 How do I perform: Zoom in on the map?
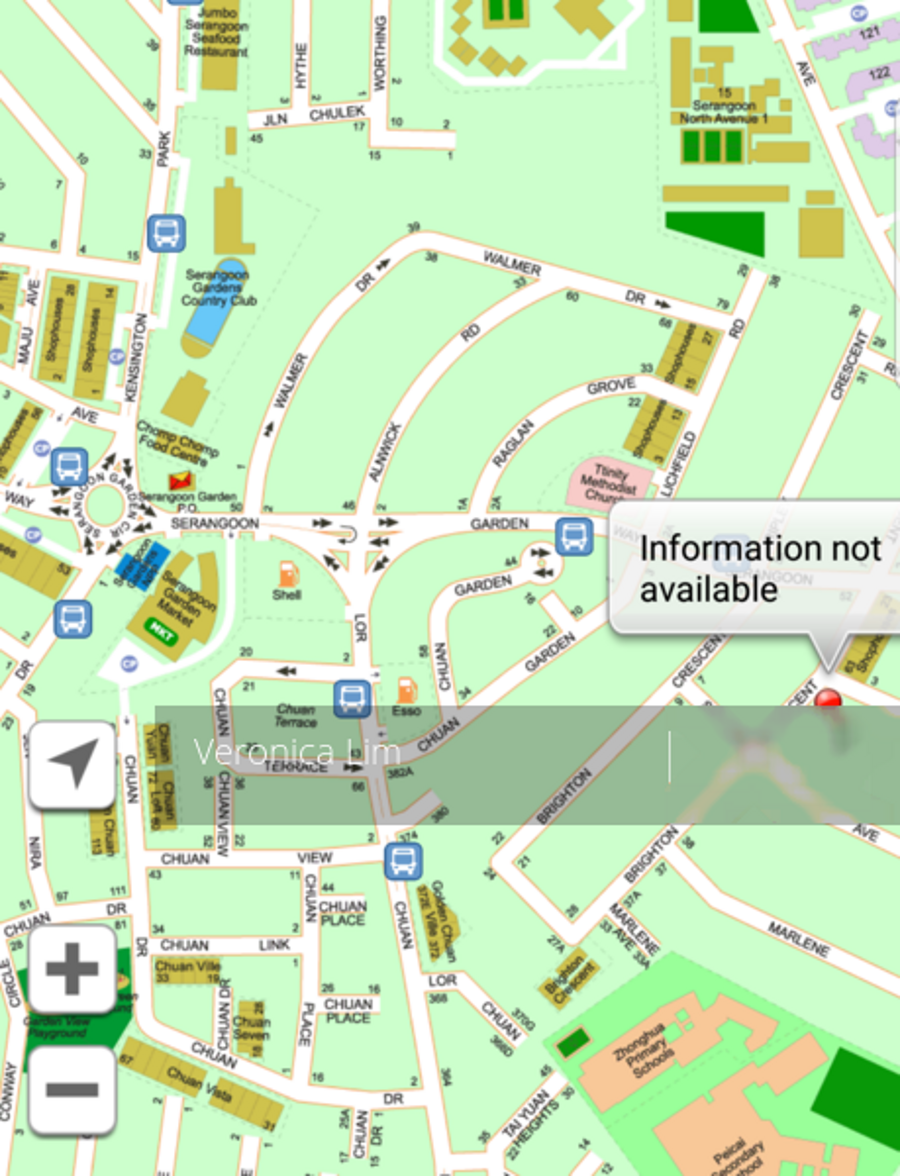click(x=72, y=968)
